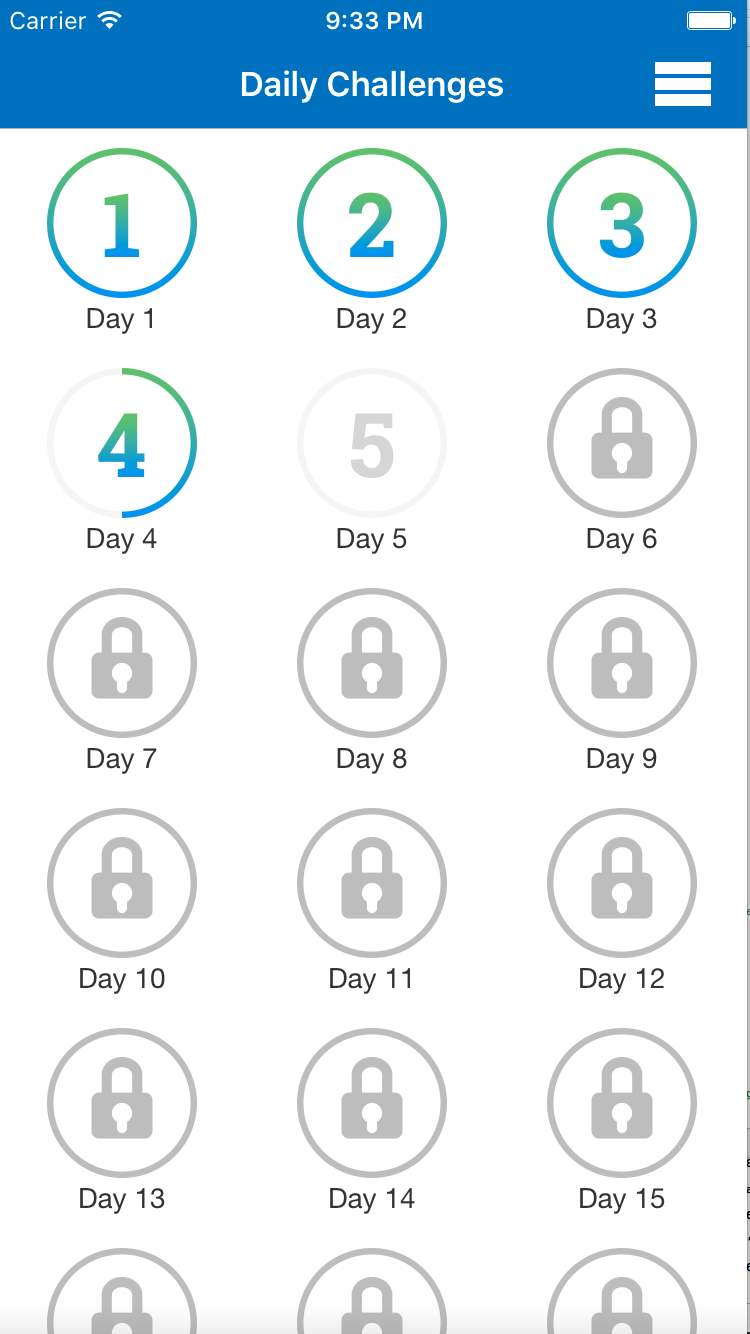Tap the locked Day 10 challenge

click(x=122, y=883)
